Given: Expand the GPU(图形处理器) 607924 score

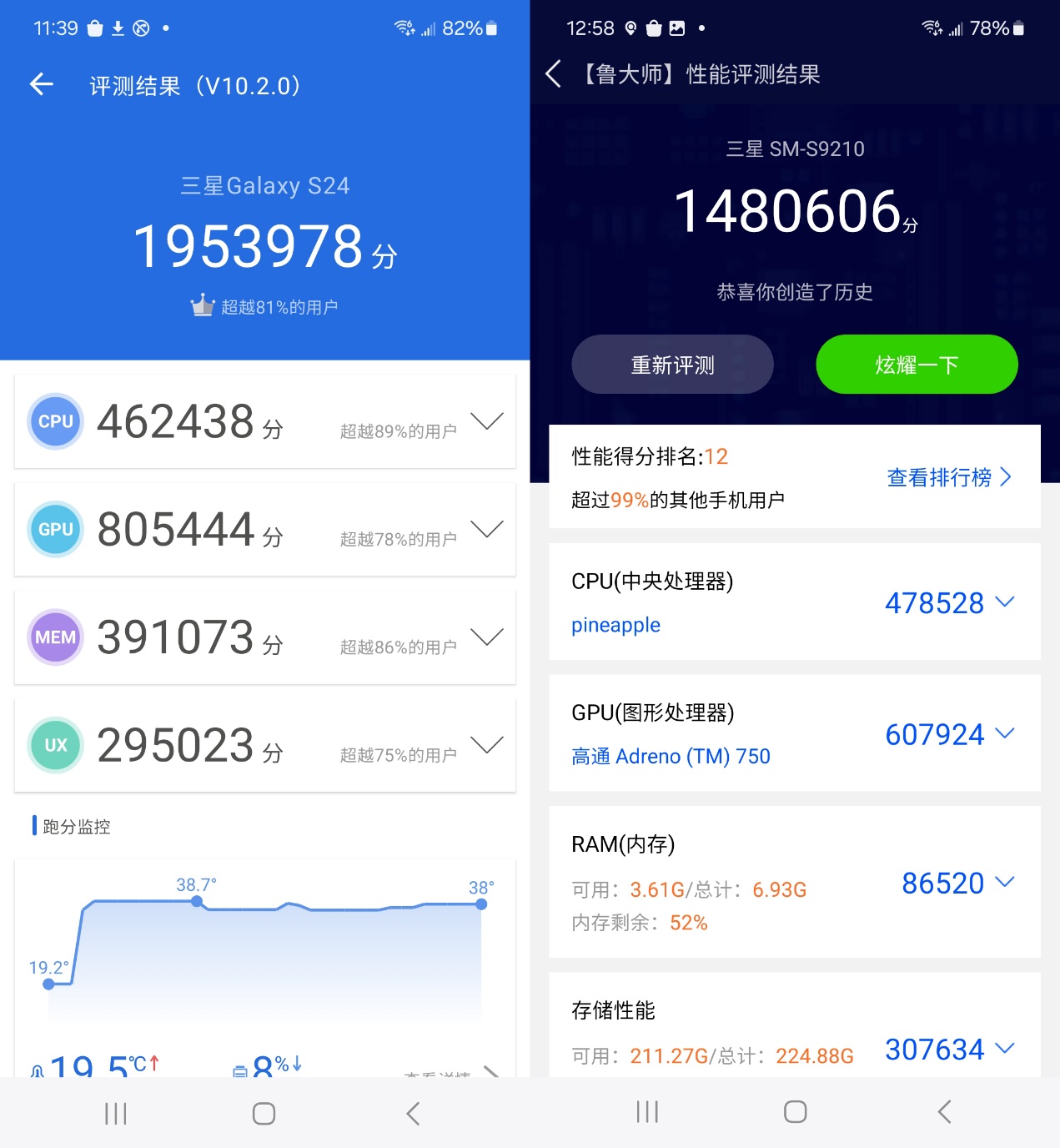Looking at the screenshot, I should click(1005, 734).
